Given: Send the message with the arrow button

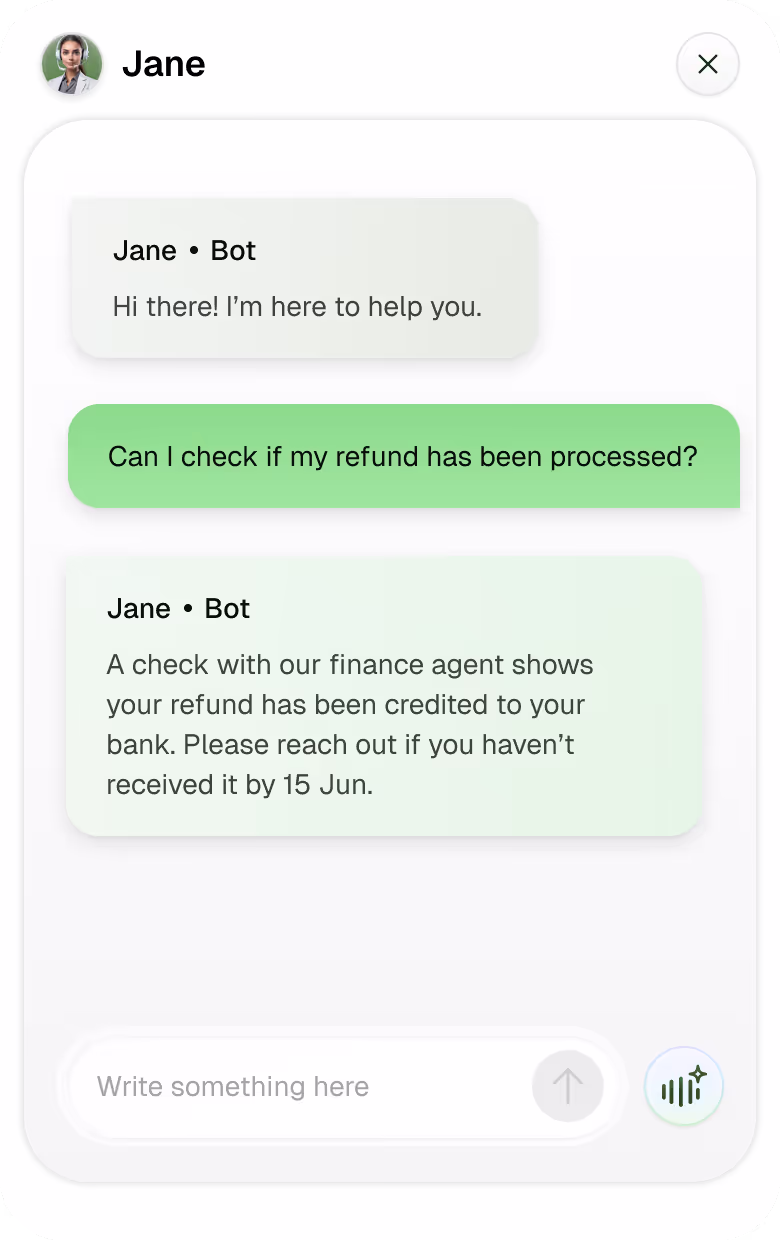Looking at the screenshot, I should pos(568,1086).
